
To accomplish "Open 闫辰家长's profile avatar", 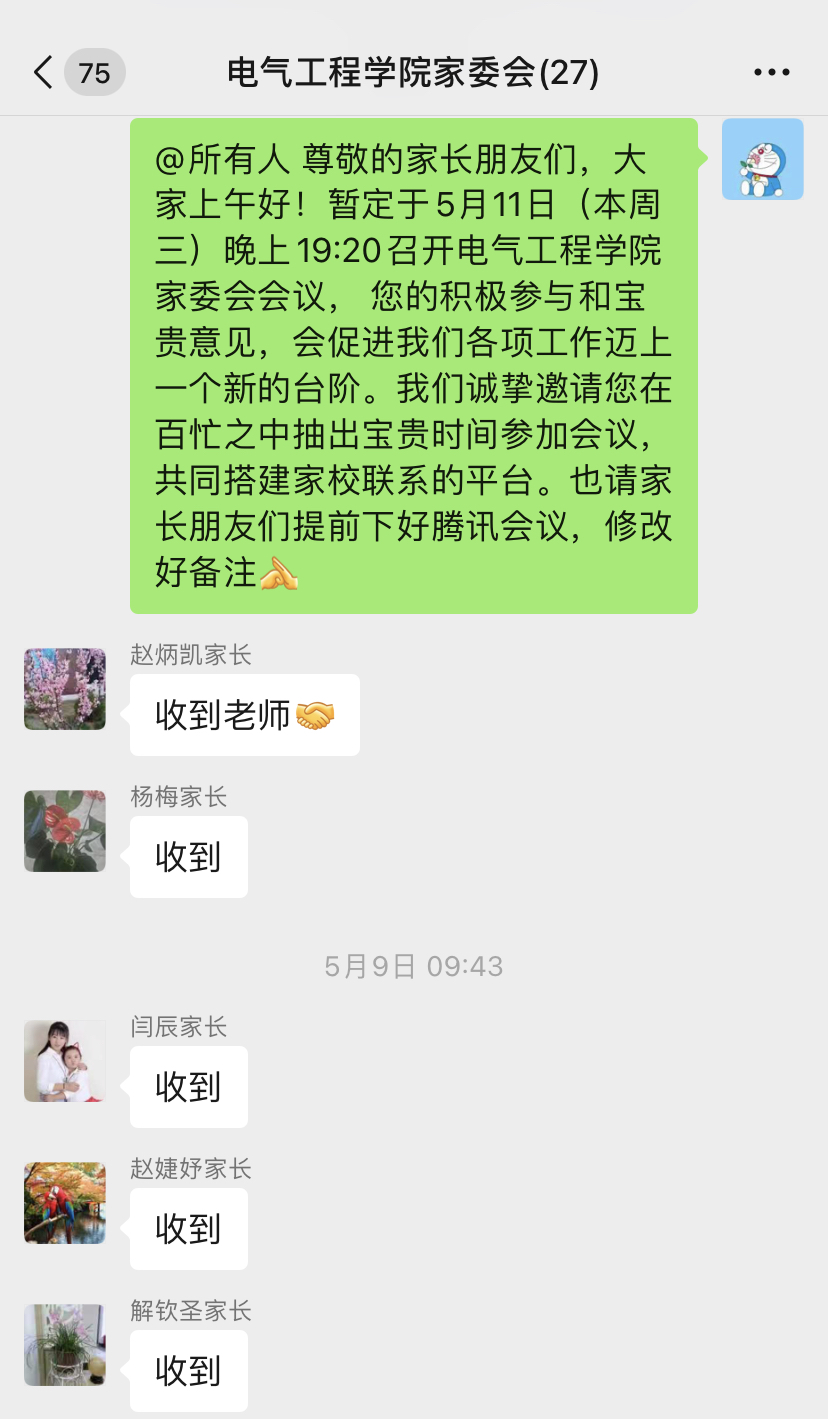I will pyautogui.click(x=65, y=1061).
